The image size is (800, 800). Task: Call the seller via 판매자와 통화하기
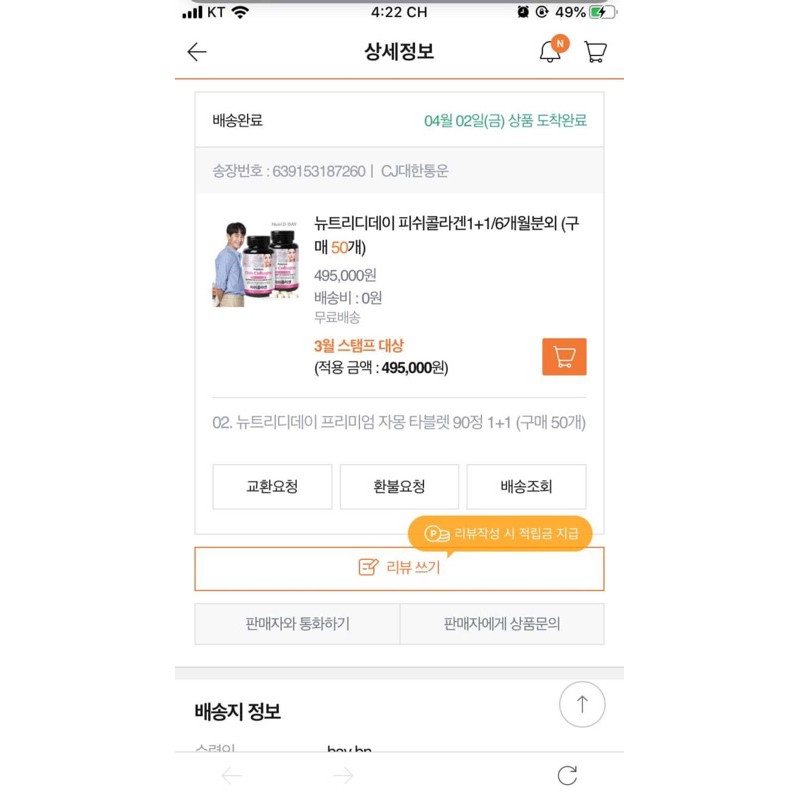point(297,624)
